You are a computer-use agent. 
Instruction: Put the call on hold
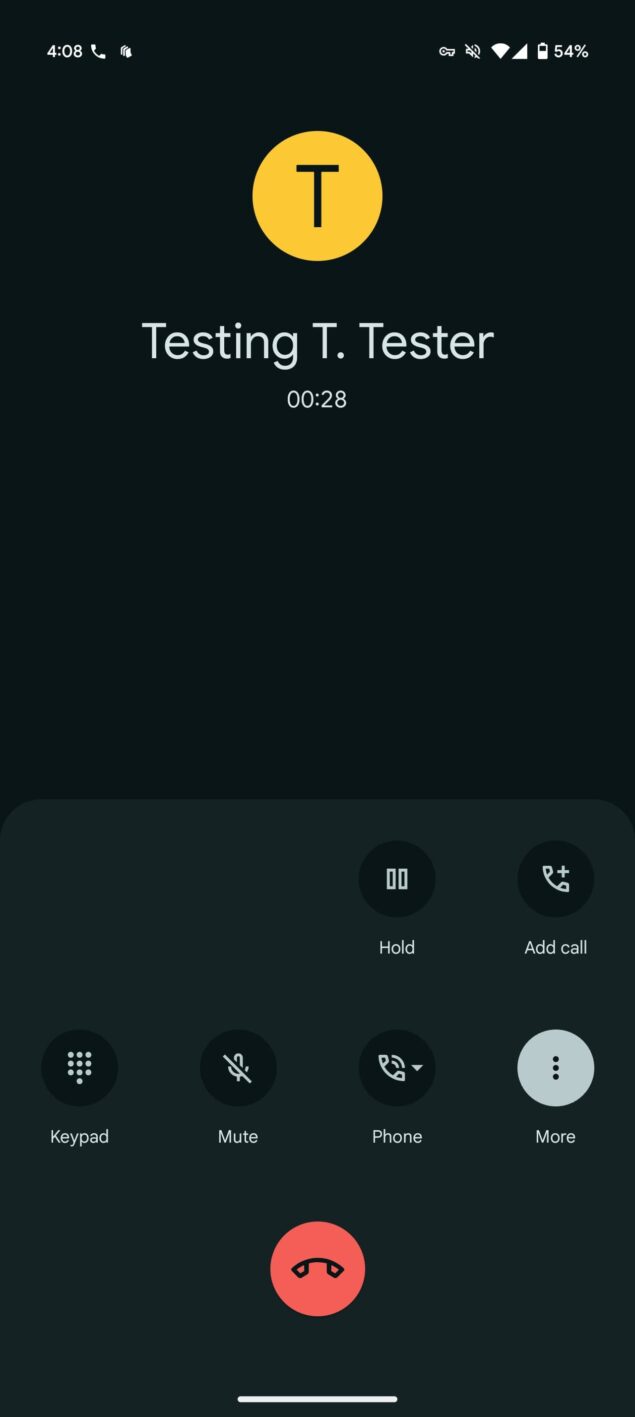point(397,879)
